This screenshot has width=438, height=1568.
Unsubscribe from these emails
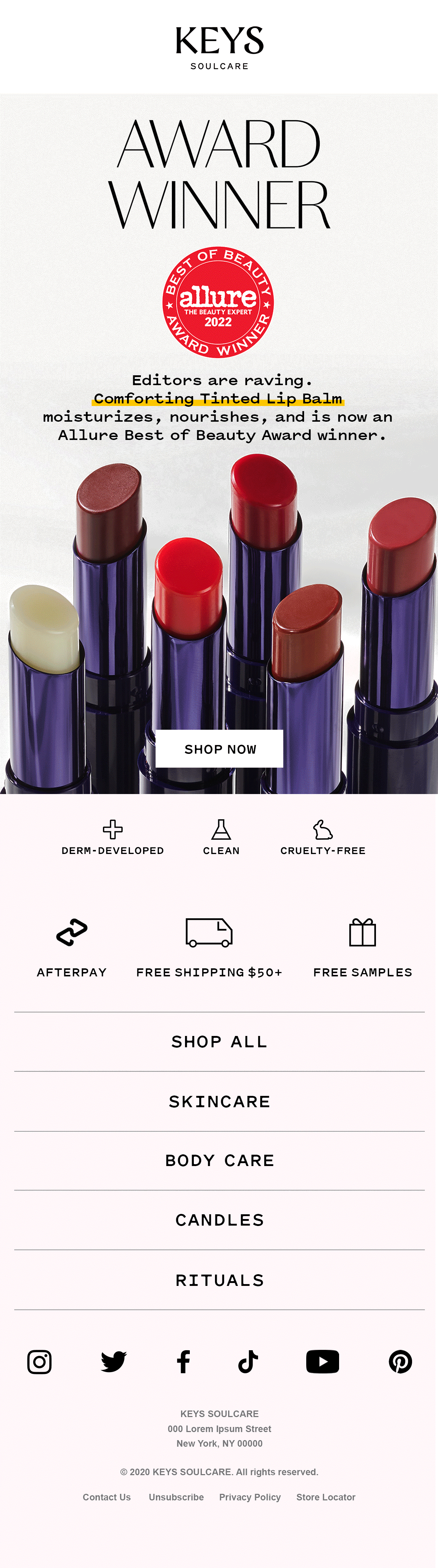(176, 1497)
